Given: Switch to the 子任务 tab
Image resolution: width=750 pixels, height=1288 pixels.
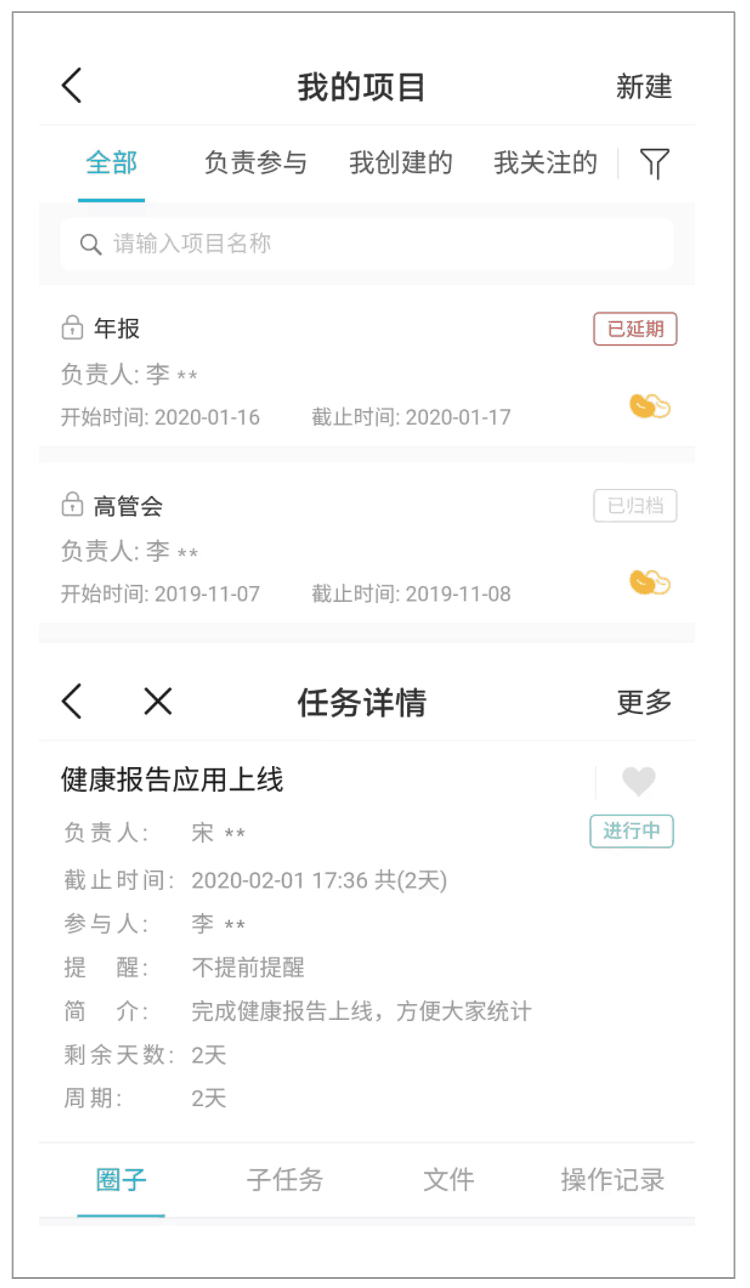Looking at the screenshot, I should tap(287, 1181).
